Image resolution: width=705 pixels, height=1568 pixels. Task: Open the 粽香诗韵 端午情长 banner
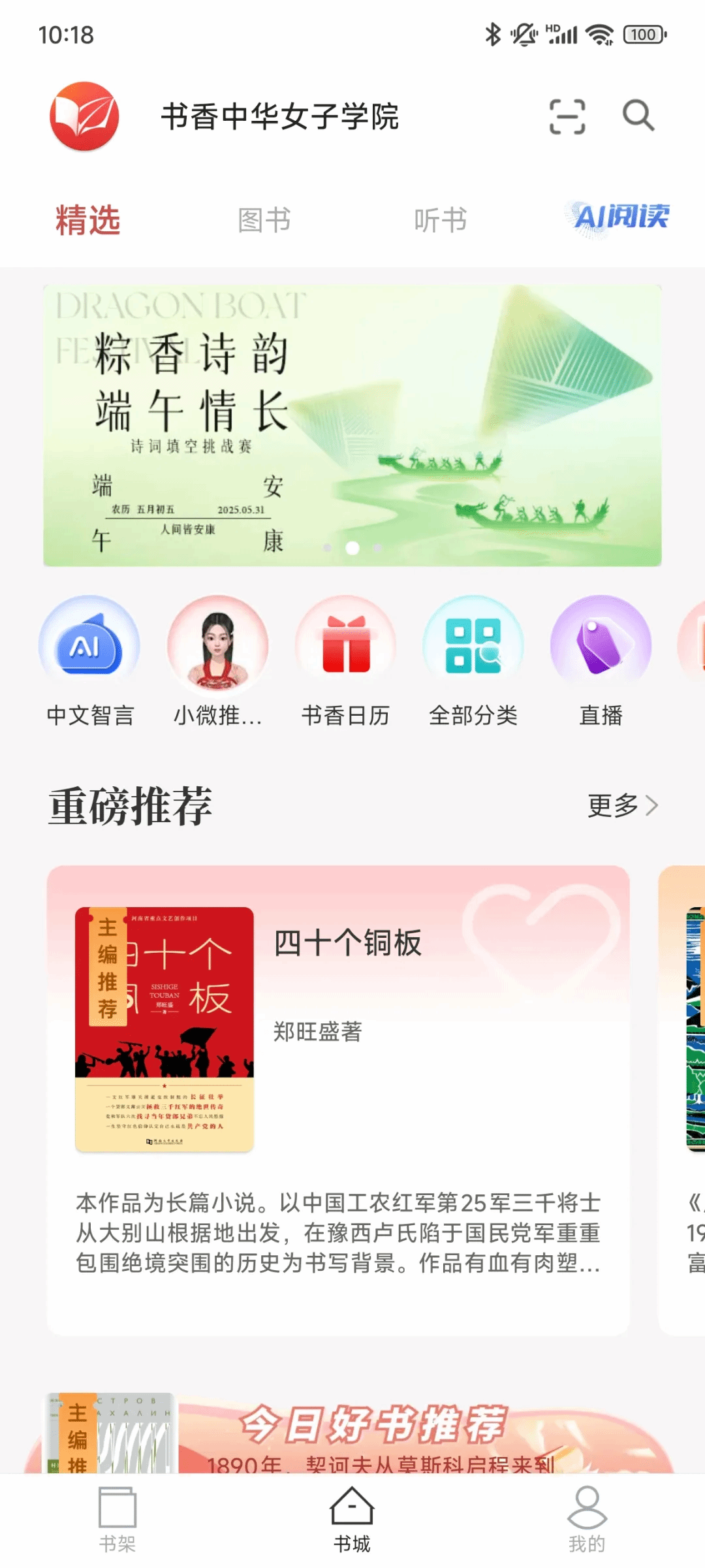[352, 425]
